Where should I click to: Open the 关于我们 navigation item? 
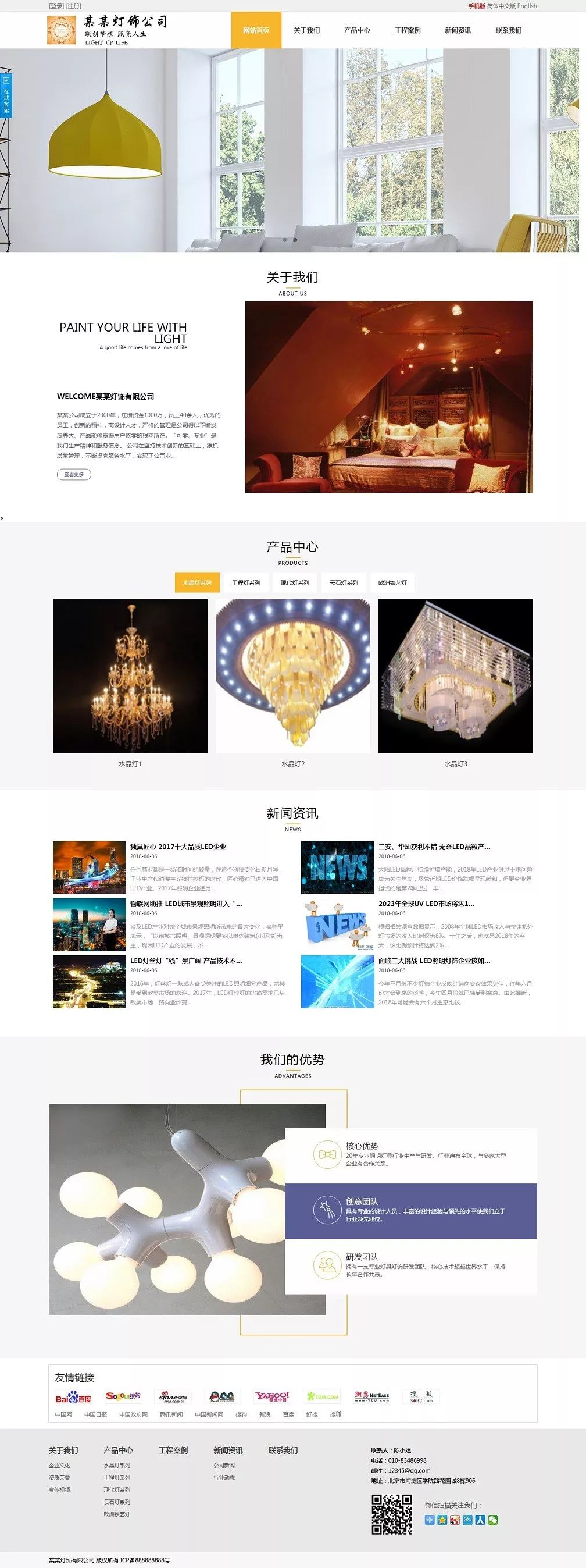306,30
